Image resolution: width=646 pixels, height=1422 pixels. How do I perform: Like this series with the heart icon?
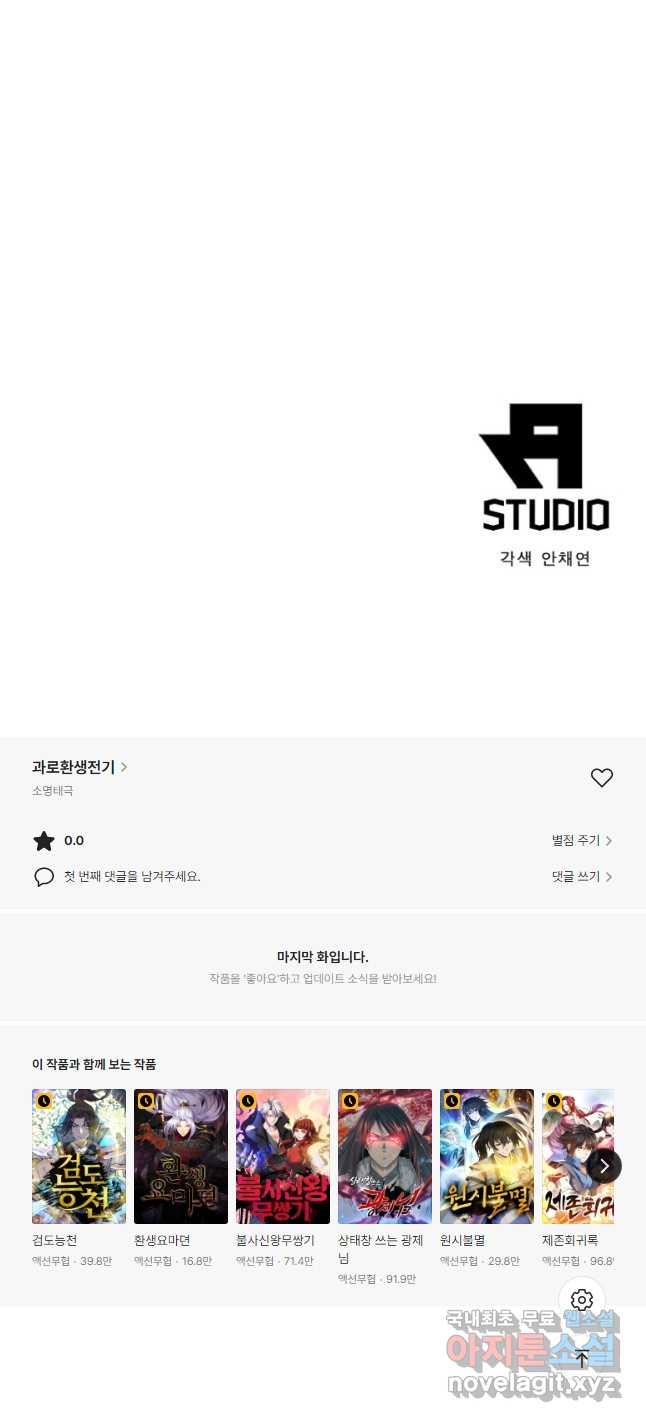601,778
